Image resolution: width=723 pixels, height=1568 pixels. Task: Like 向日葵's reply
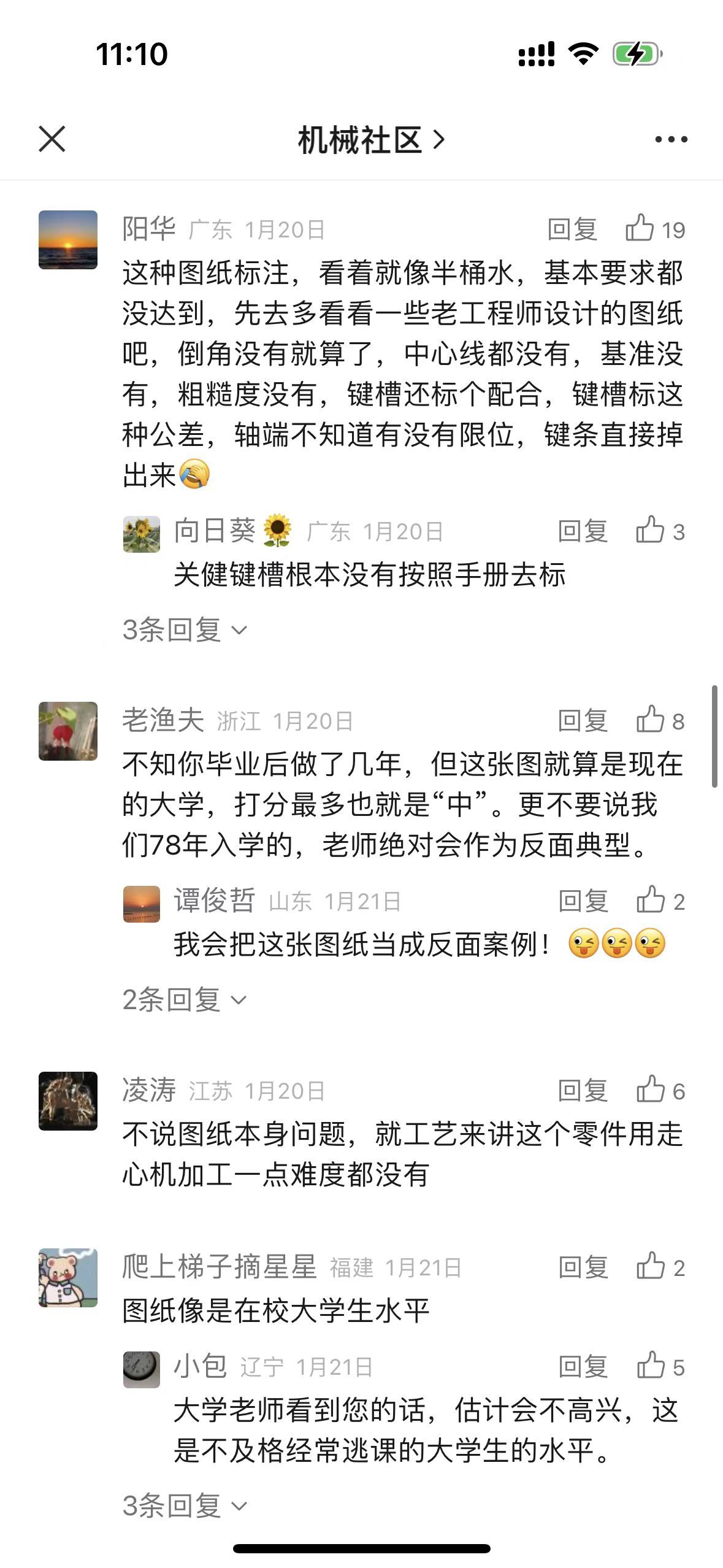click(x=651, y=531)
